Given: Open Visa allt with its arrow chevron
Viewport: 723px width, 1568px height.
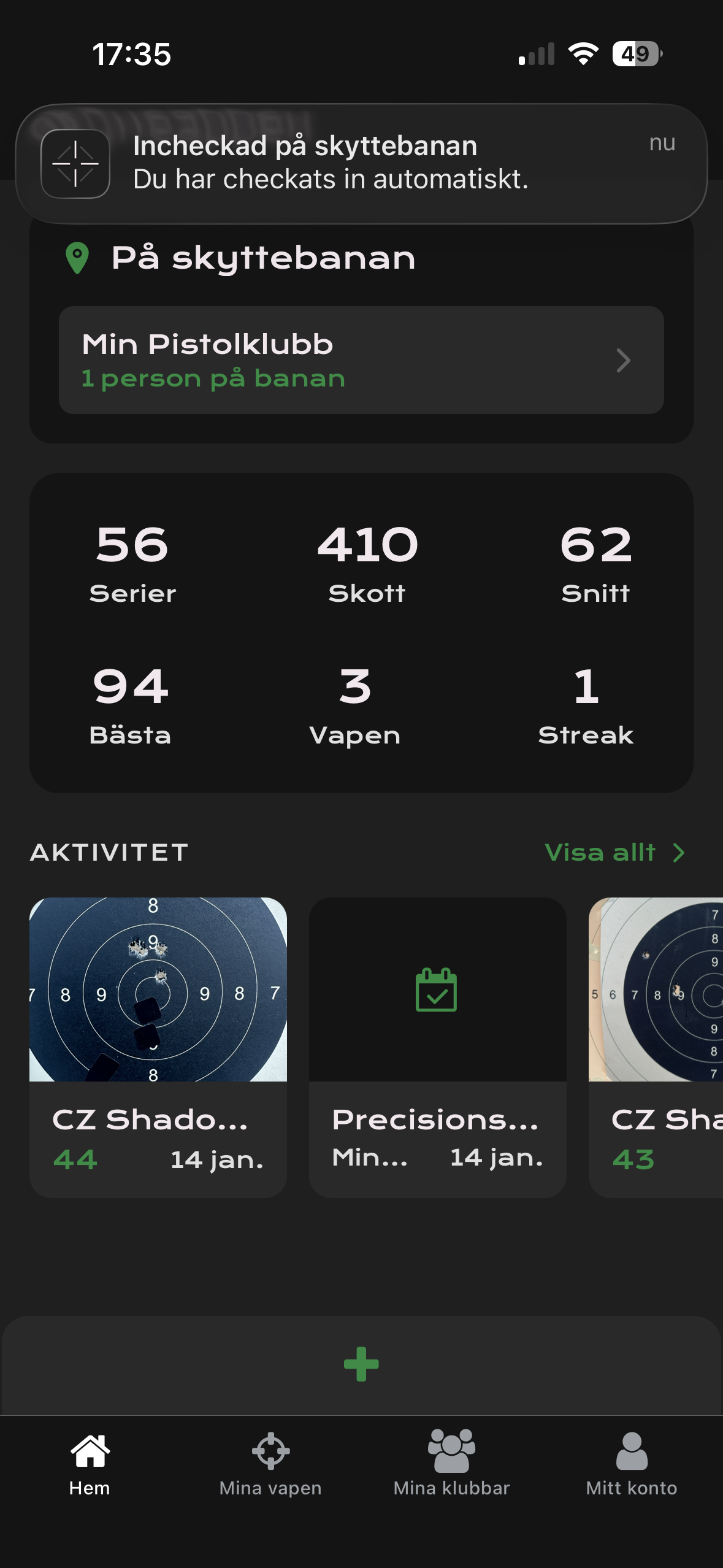Looking at the screenshot, I should (677, 851).
